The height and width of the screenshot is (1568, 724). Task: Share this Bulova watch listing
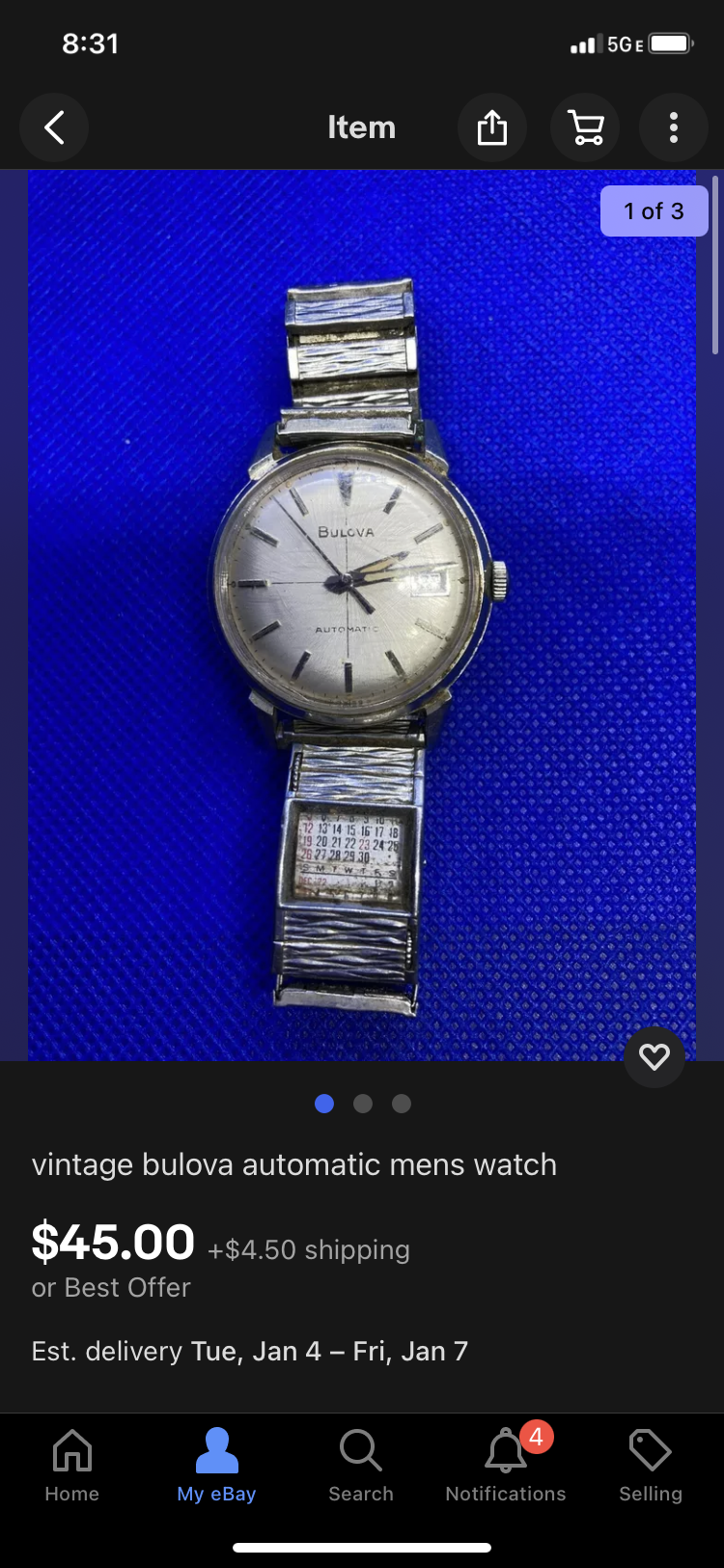[x=491, y=127]
